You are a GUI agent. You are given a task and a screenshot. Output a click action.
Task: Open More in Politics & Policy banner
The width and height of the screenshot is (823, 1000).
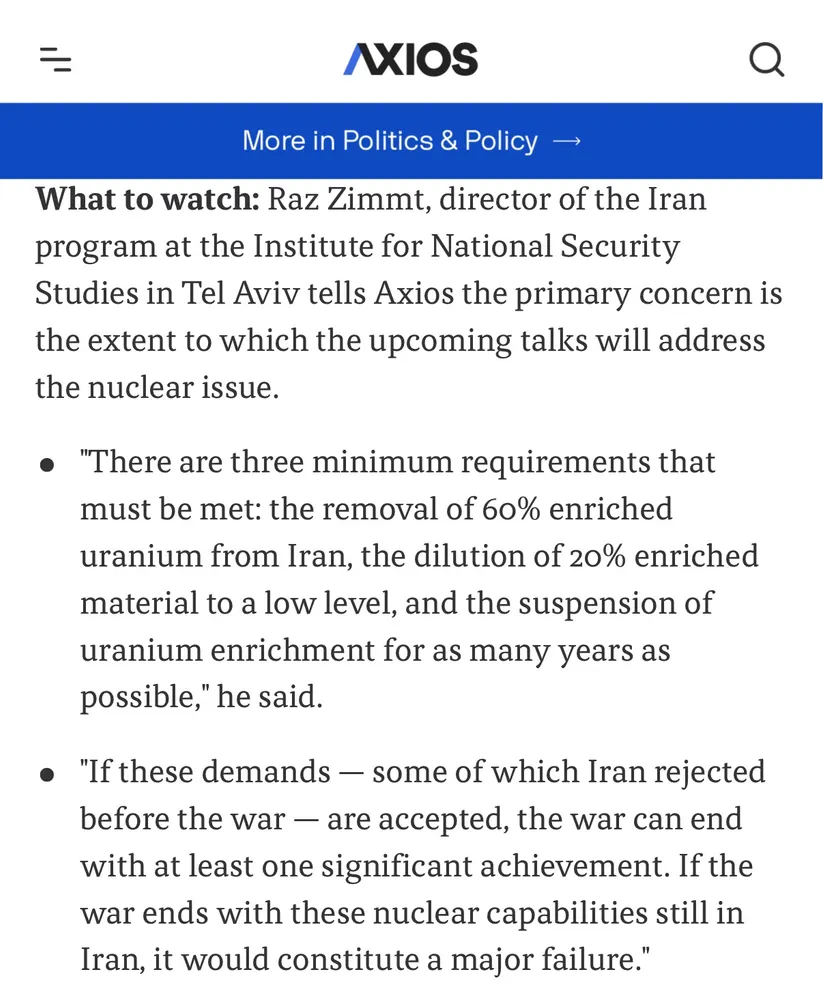click(411, 141)
